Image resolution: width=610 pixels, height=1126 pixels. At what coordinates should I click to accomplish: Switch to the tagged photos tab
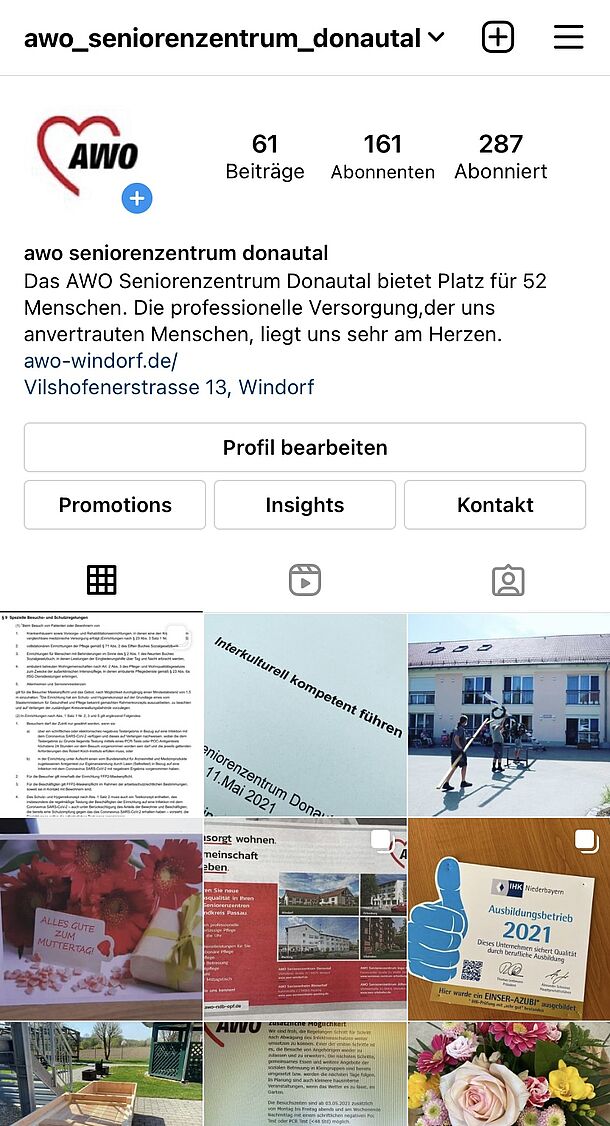coord(508,580)
